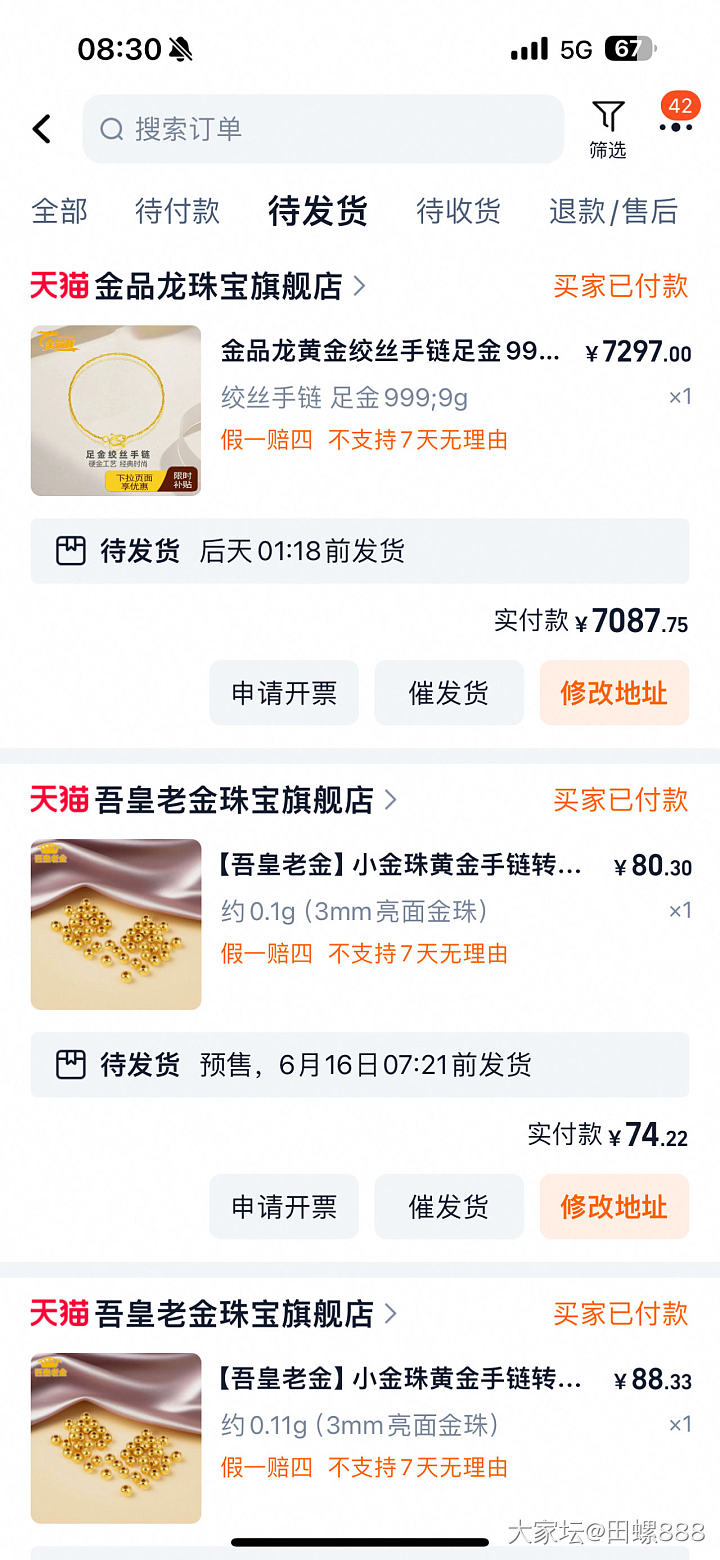This screenshot has width=720, height=1560.
Task: Switch to the 待付款 tab
Action: click(177, 211)
